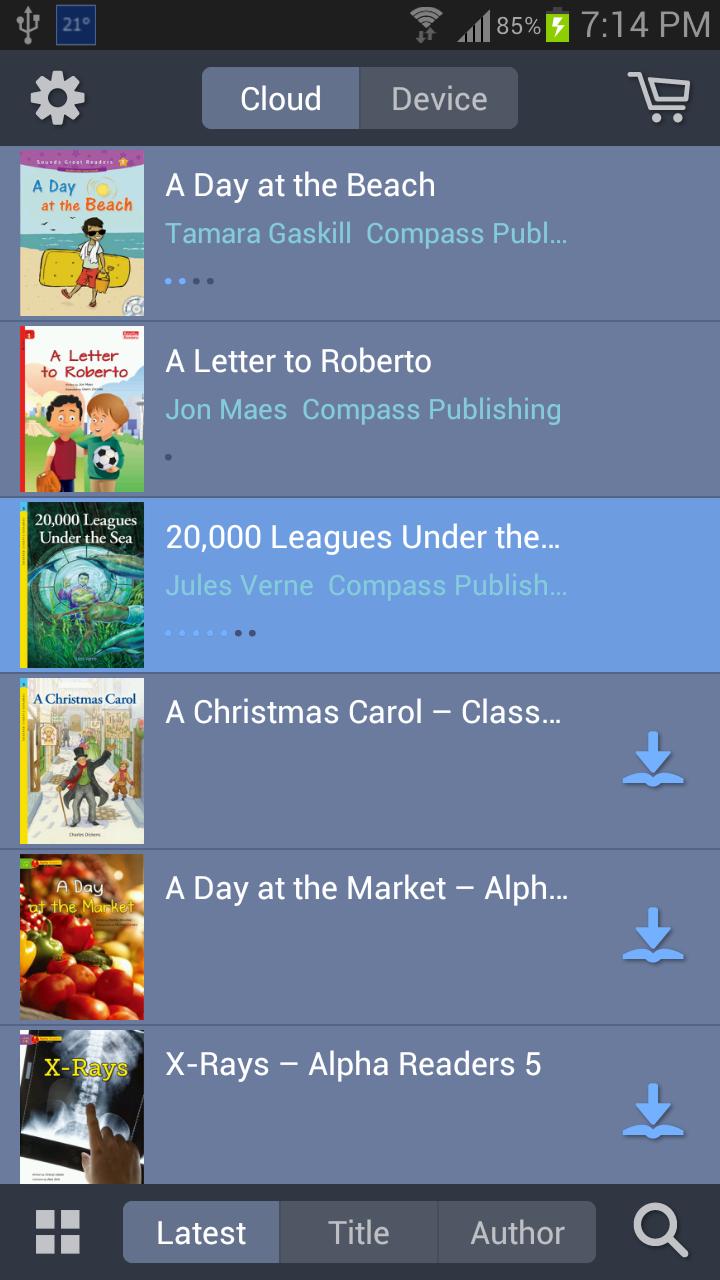The width and height of the screenshot is (720, 1280).
Task: Enable Latest sorting
Action: (200, 1232)
